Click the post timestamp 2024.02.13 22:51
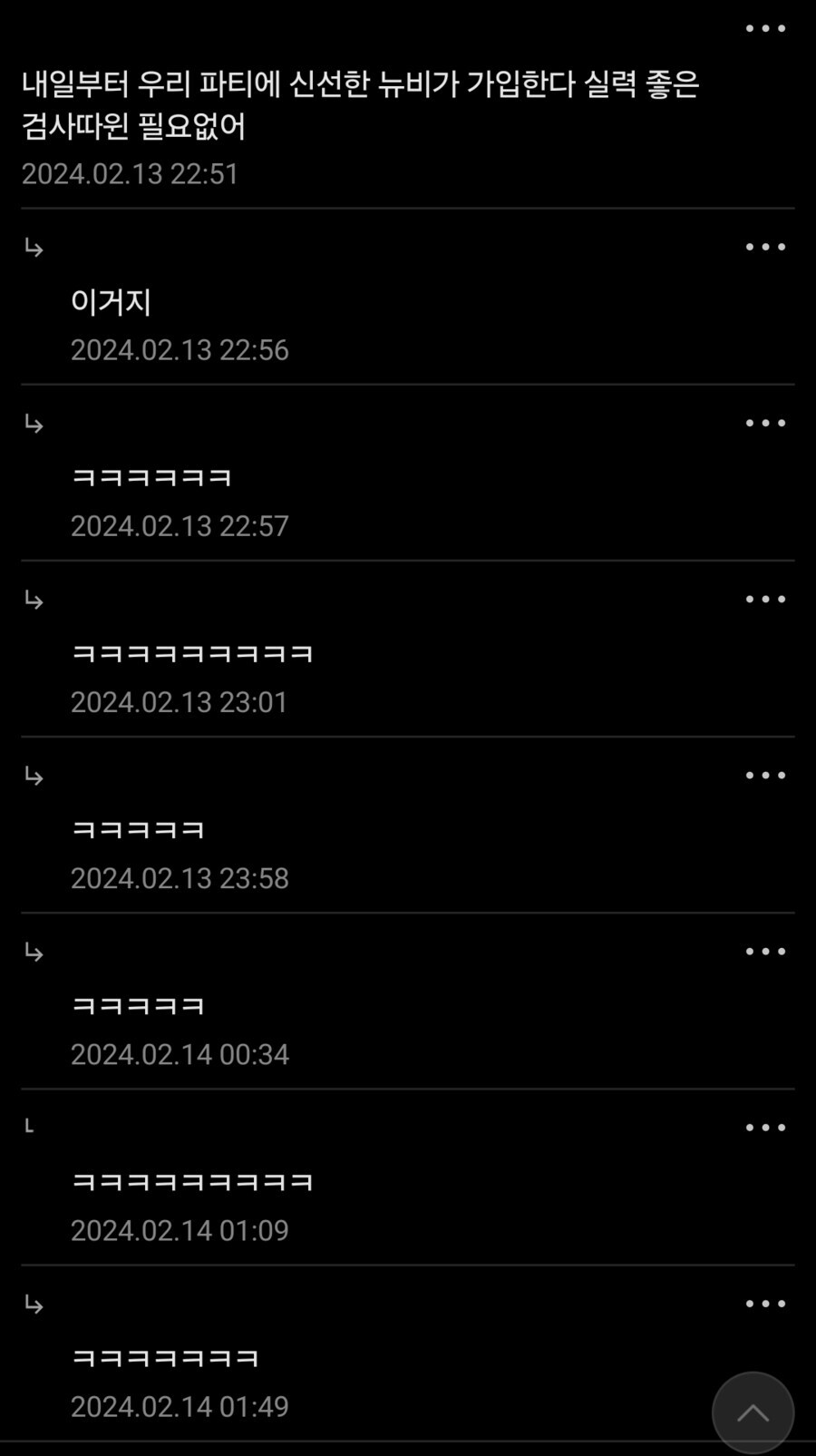The width and height of the screenshot is (816, 1456). tap(130, 173)
